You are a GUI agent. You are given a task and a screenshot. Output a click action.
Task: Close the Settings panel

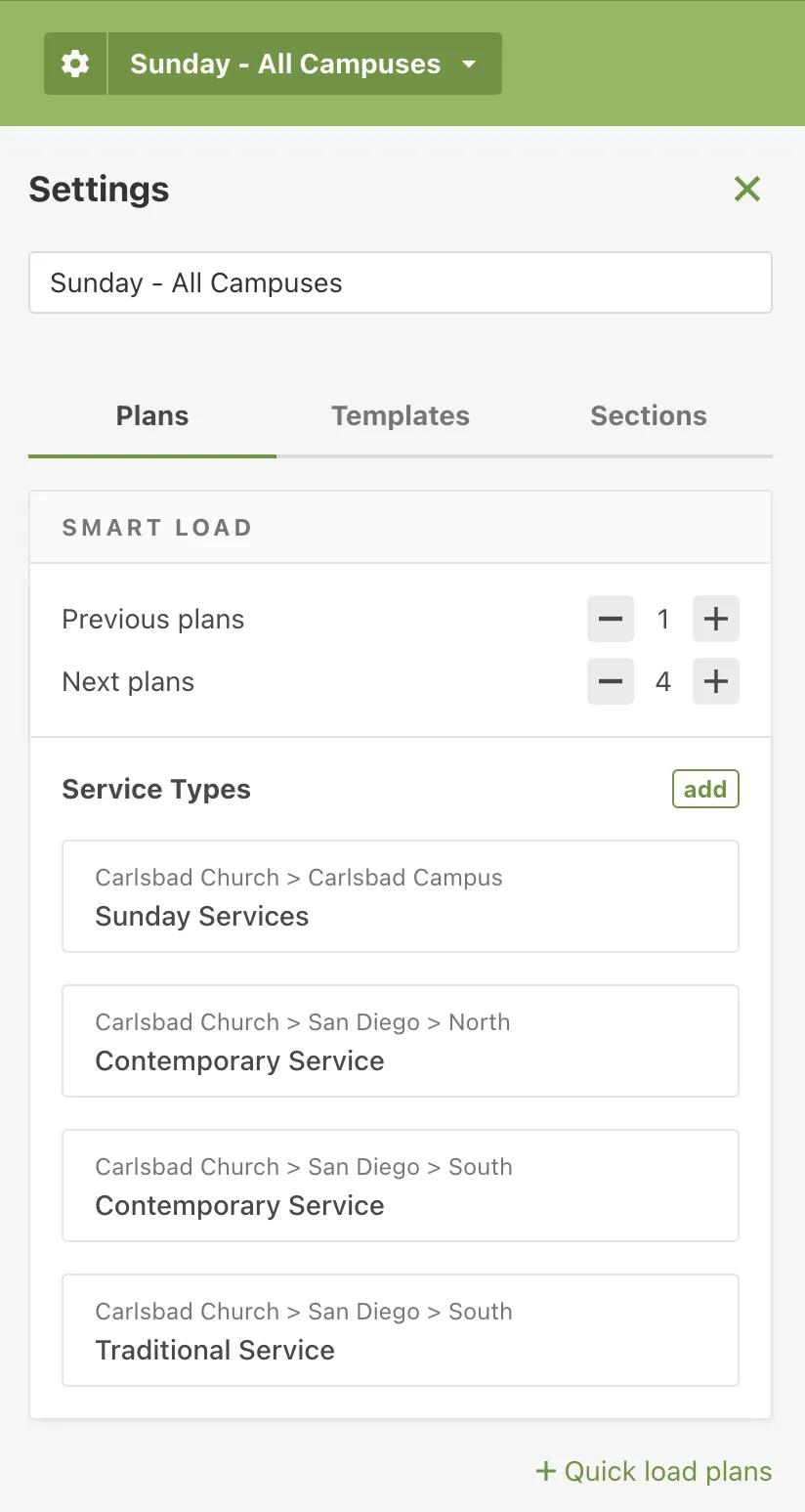tap(747, 189)
